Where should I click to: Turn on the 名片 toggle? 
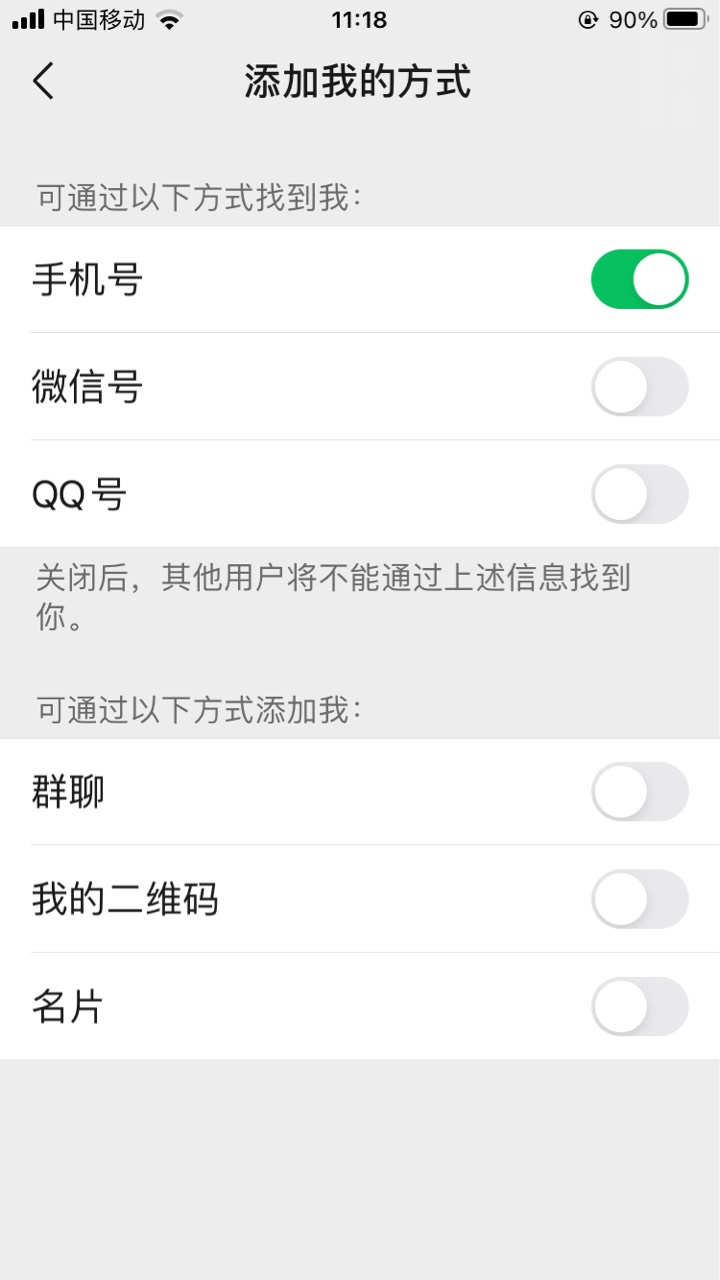[640, 1006]
